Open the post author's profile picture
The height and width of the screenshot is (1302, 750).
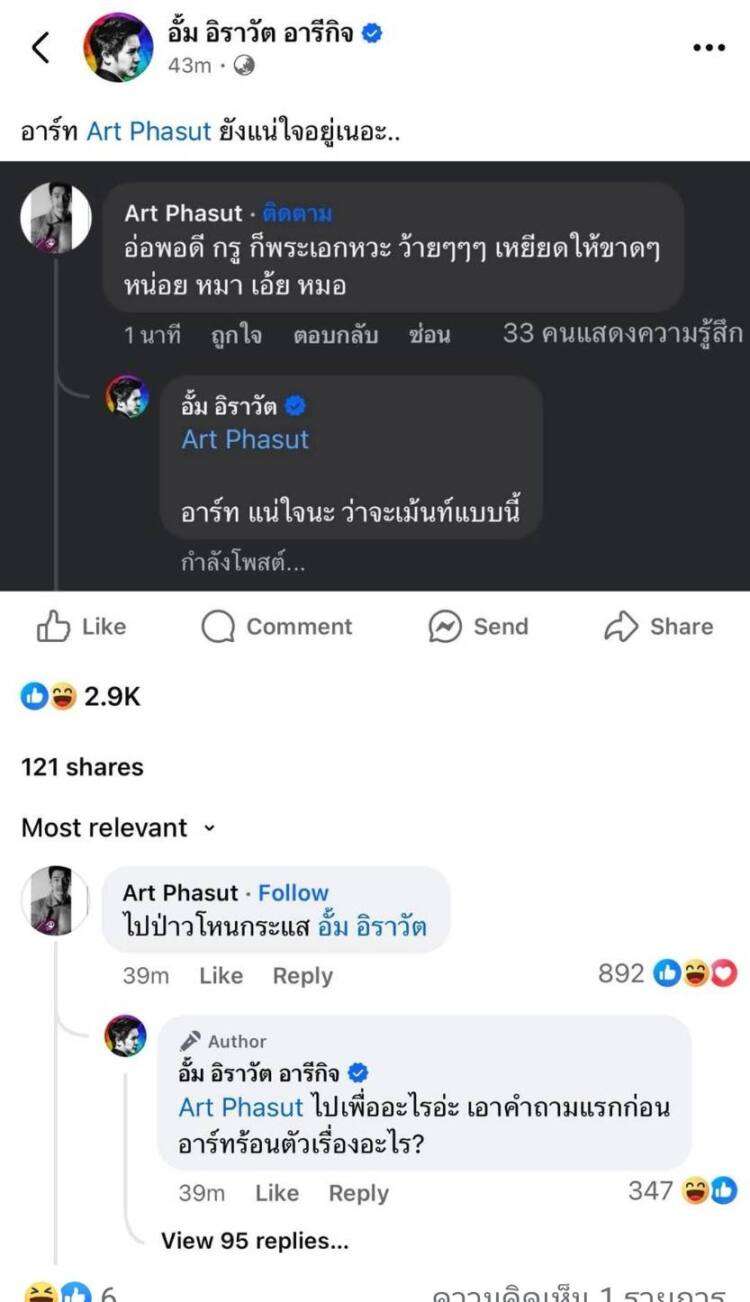tap(117, 47)
